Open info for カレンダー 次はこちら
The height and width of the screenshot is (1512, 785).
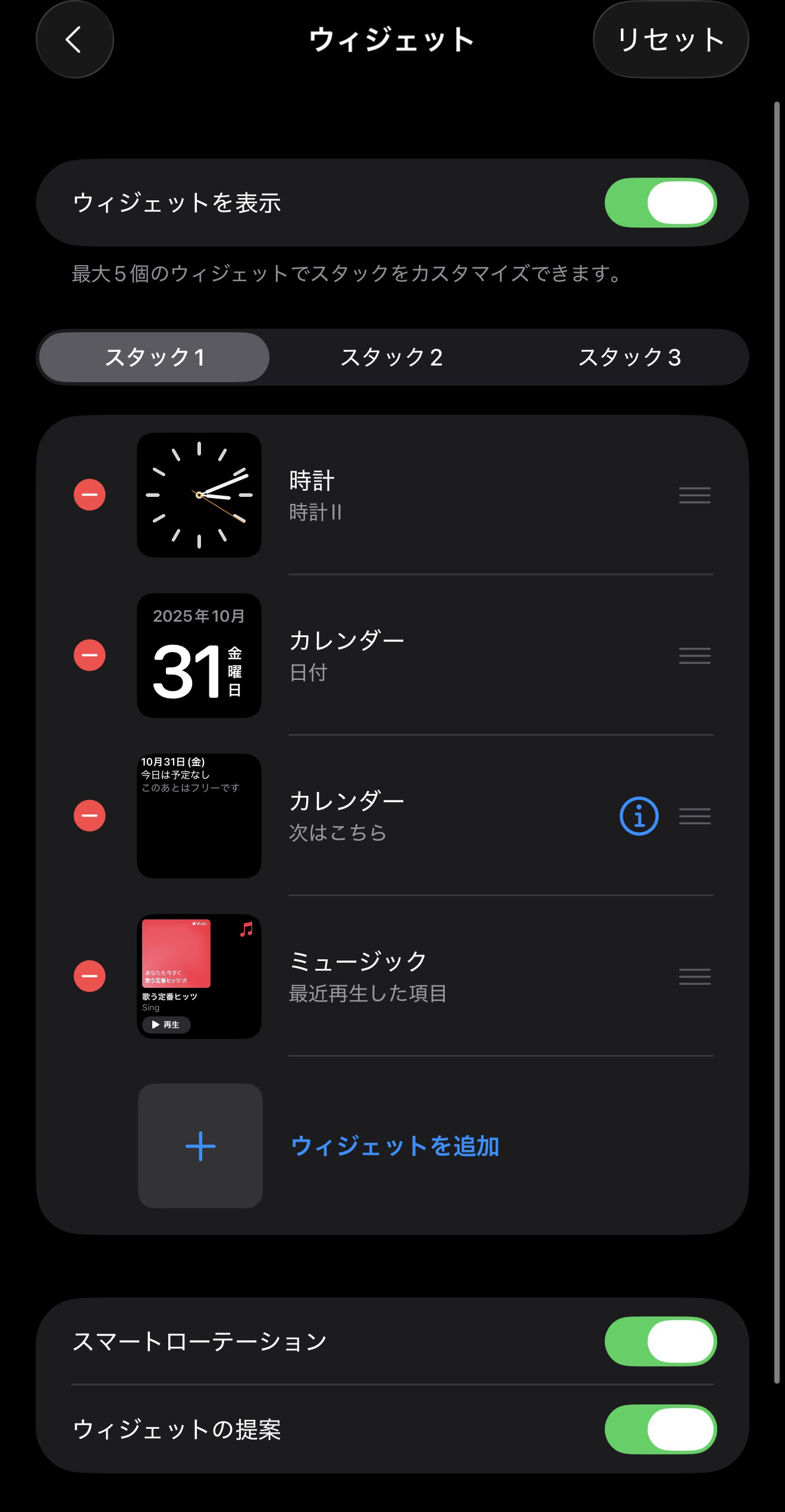tap(639, 816)
